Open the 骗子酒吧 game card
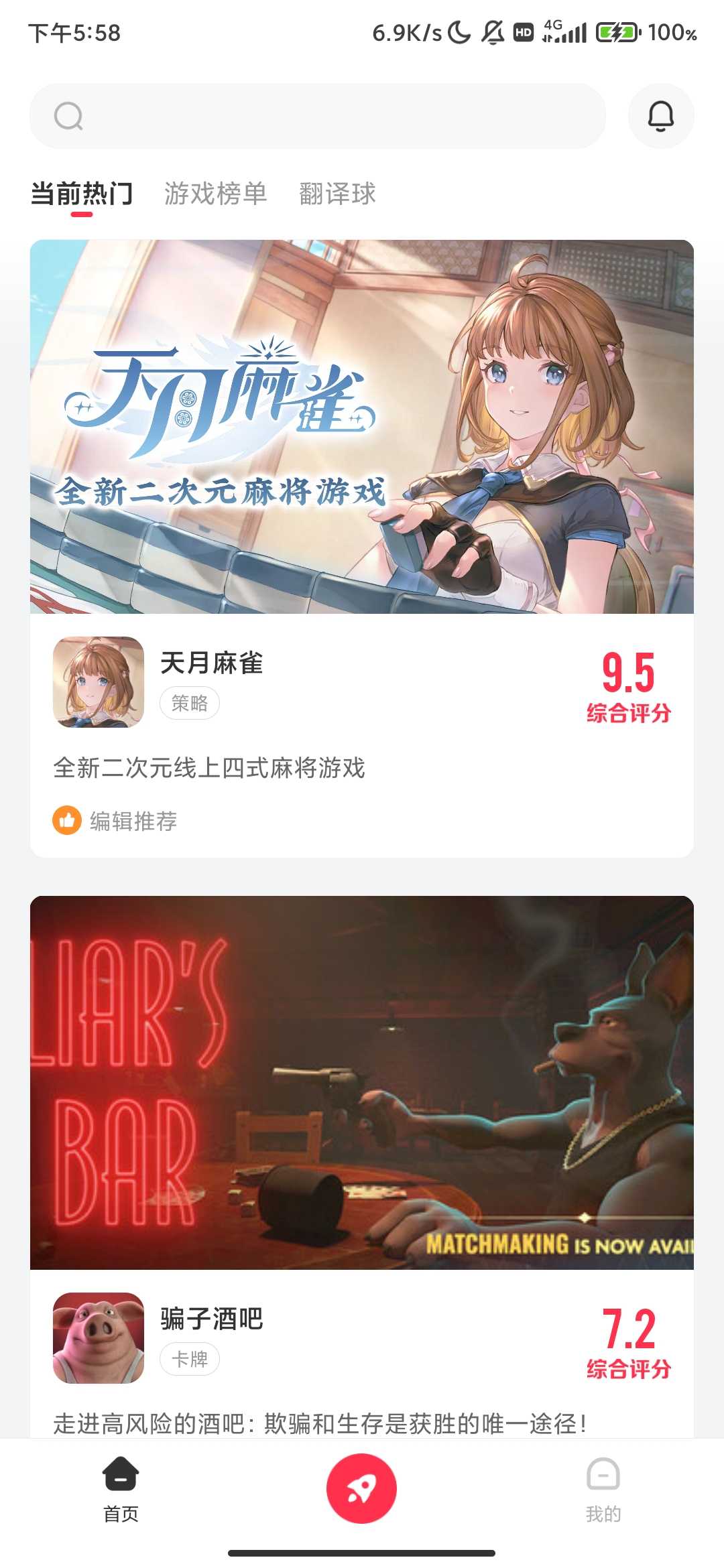The height and width of the screenshot is (1568, 724). tap(362, 1082)
